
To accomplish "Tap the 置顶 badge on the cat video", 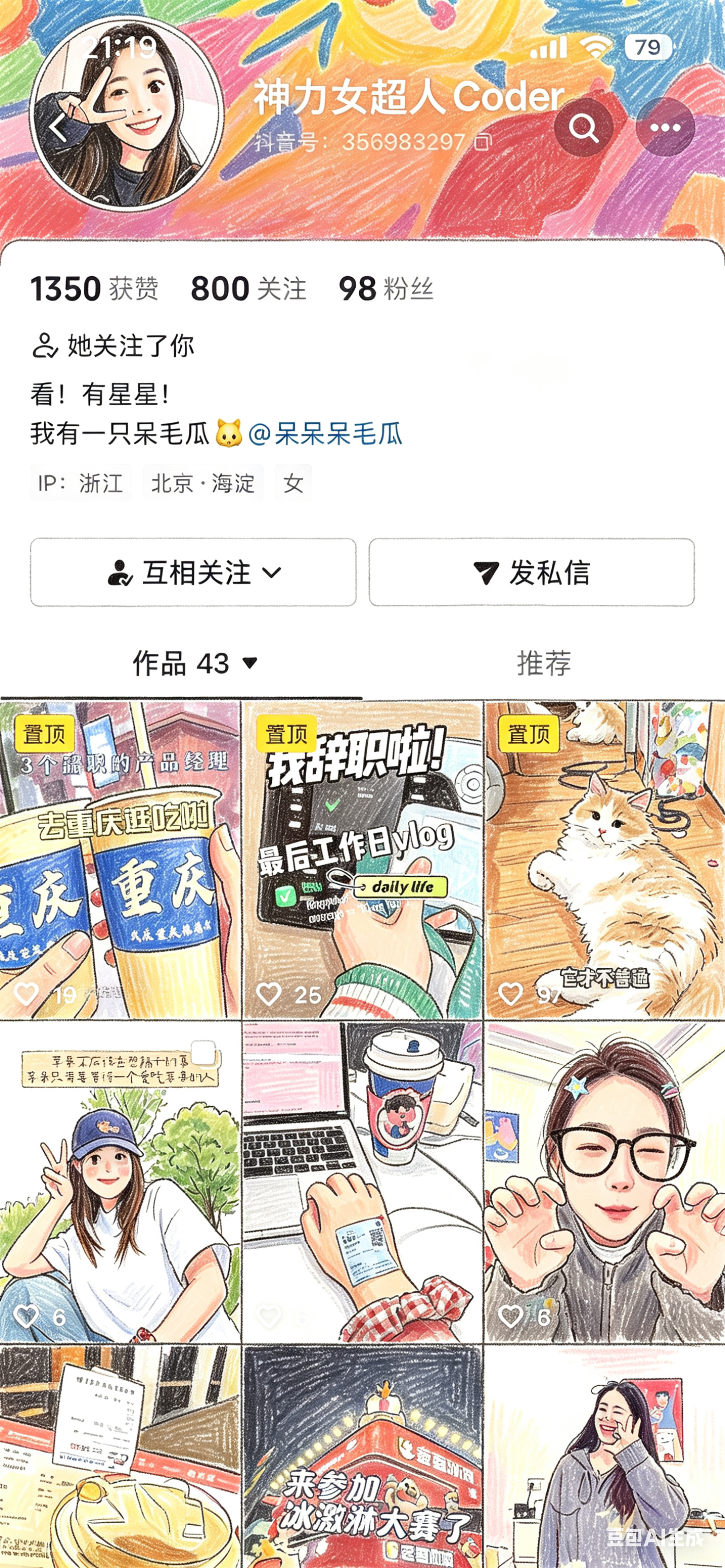I will coord(529,735).
